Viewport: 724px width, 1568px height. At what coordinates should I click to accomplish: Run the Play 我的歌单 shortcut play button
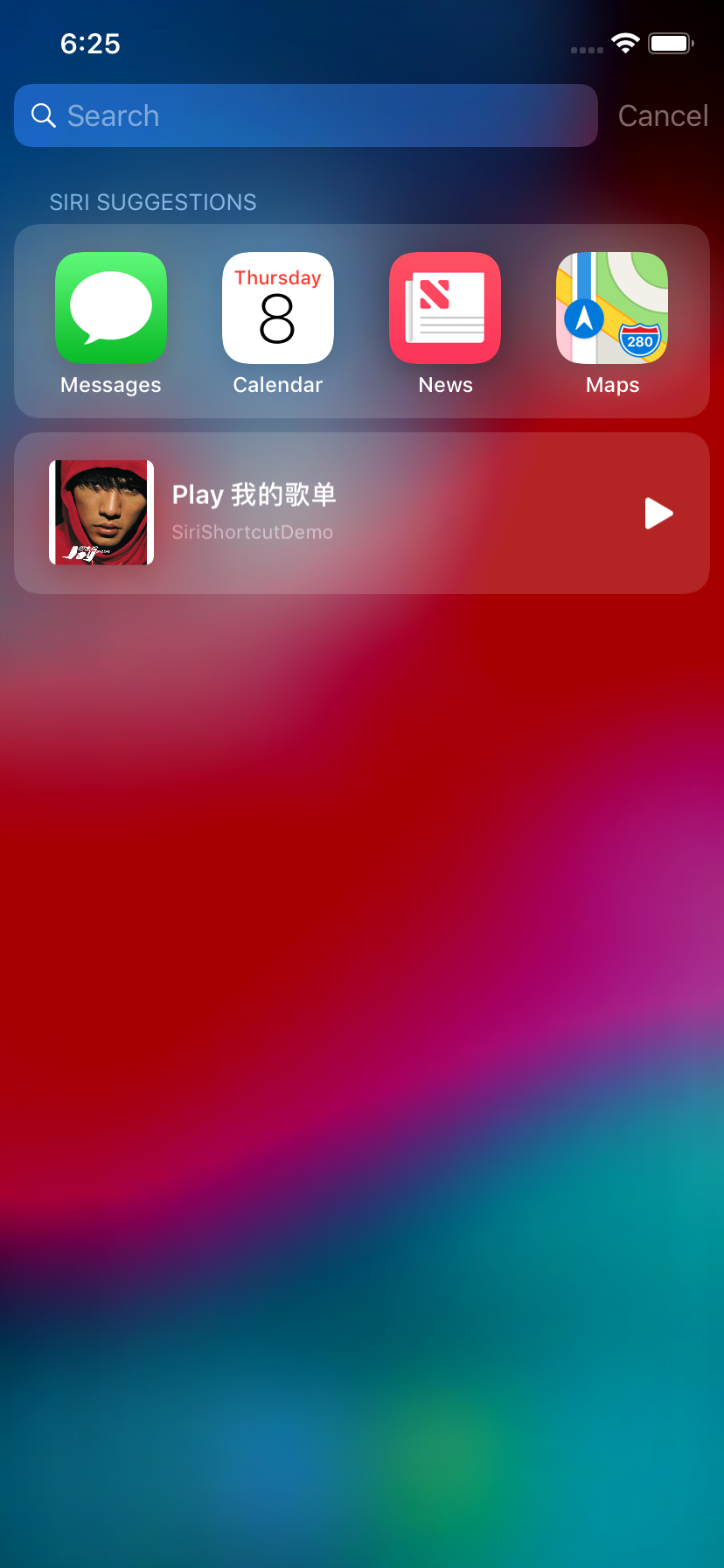click(658, 514)
